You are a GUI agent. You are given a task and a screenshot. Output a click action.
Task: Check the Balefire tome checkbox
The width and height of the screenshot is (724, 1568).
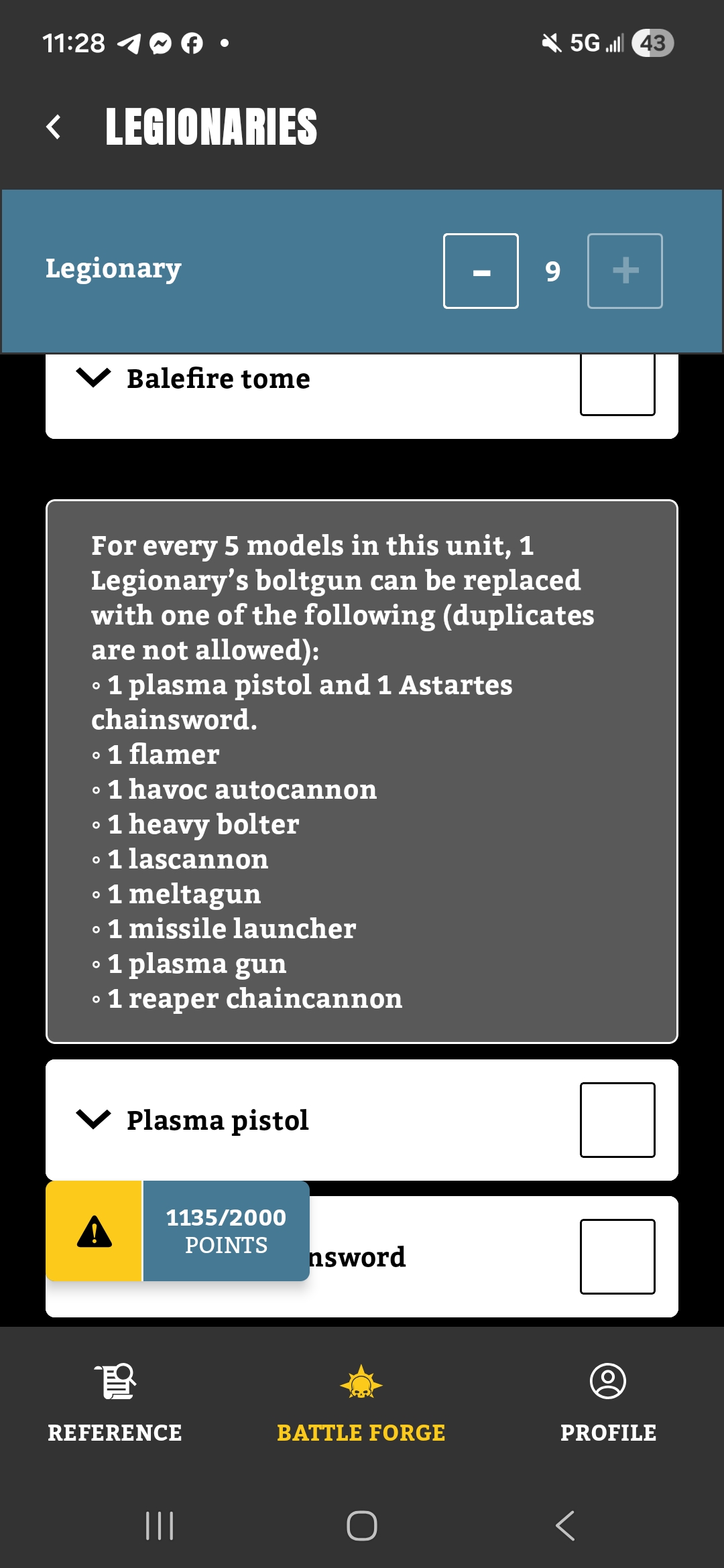click(x=617, y=385)
